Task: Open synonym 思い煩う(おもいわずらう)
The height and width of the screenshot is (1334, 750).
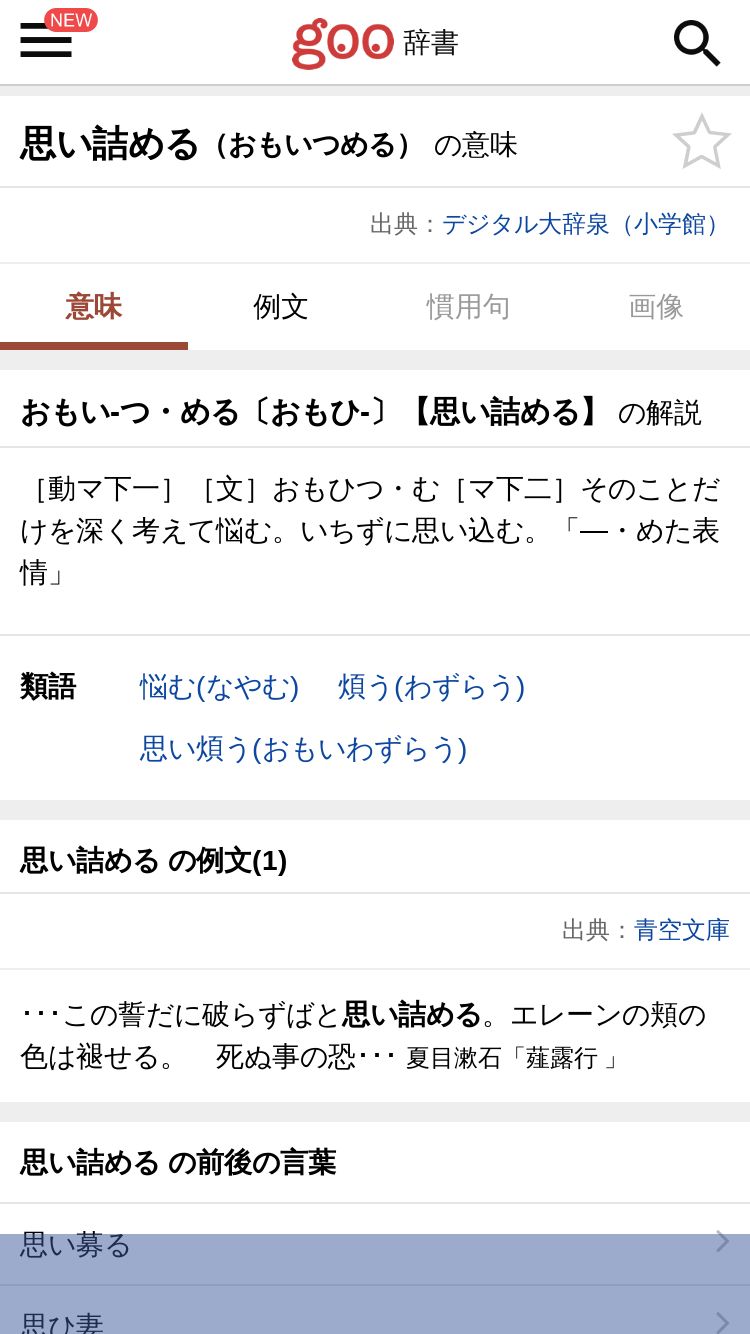Action: point(304,749)
